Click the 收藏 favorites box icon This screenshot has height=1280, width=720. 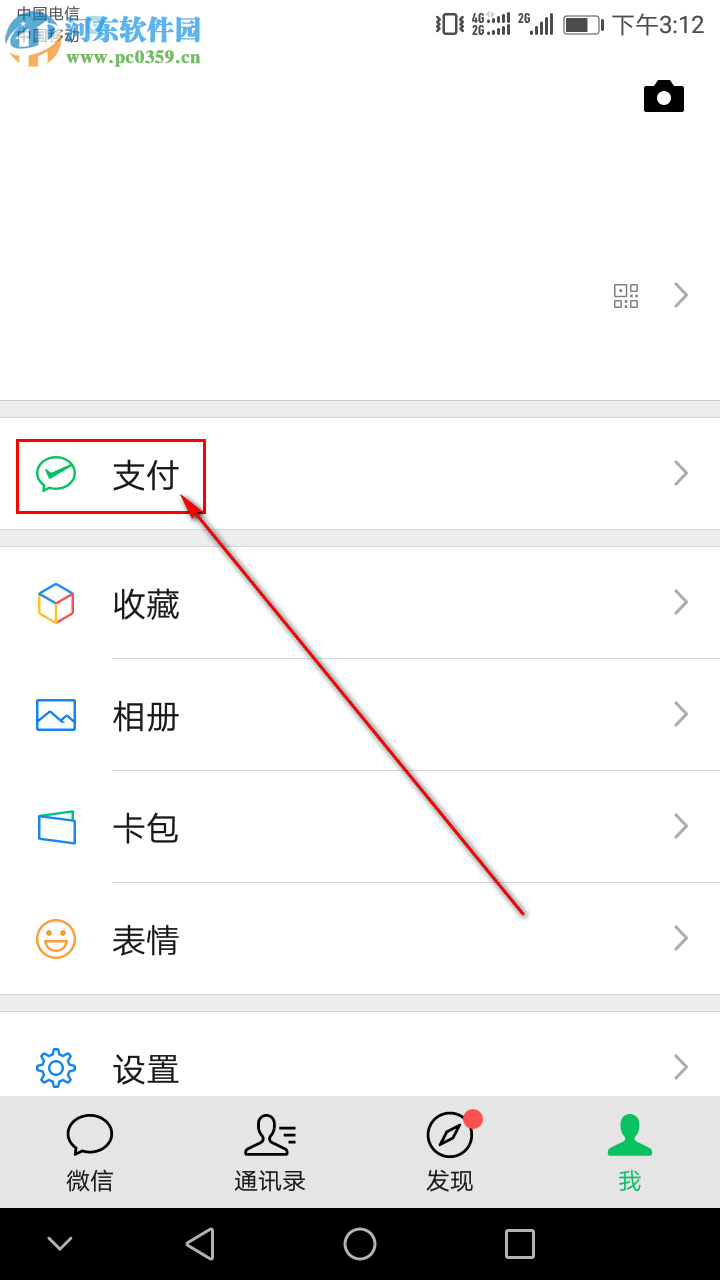point(56,603)
